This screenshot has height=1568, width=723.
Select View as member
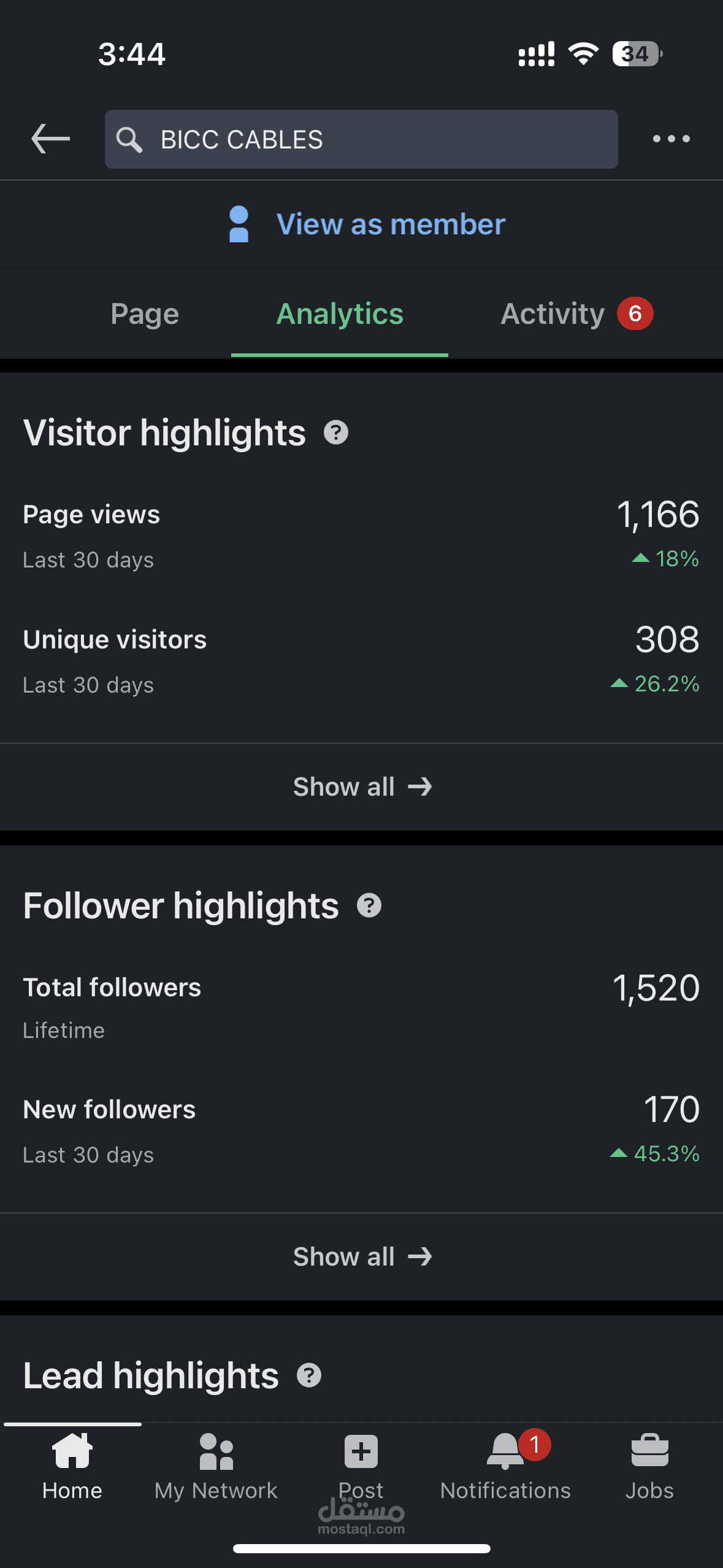(367, 225)
